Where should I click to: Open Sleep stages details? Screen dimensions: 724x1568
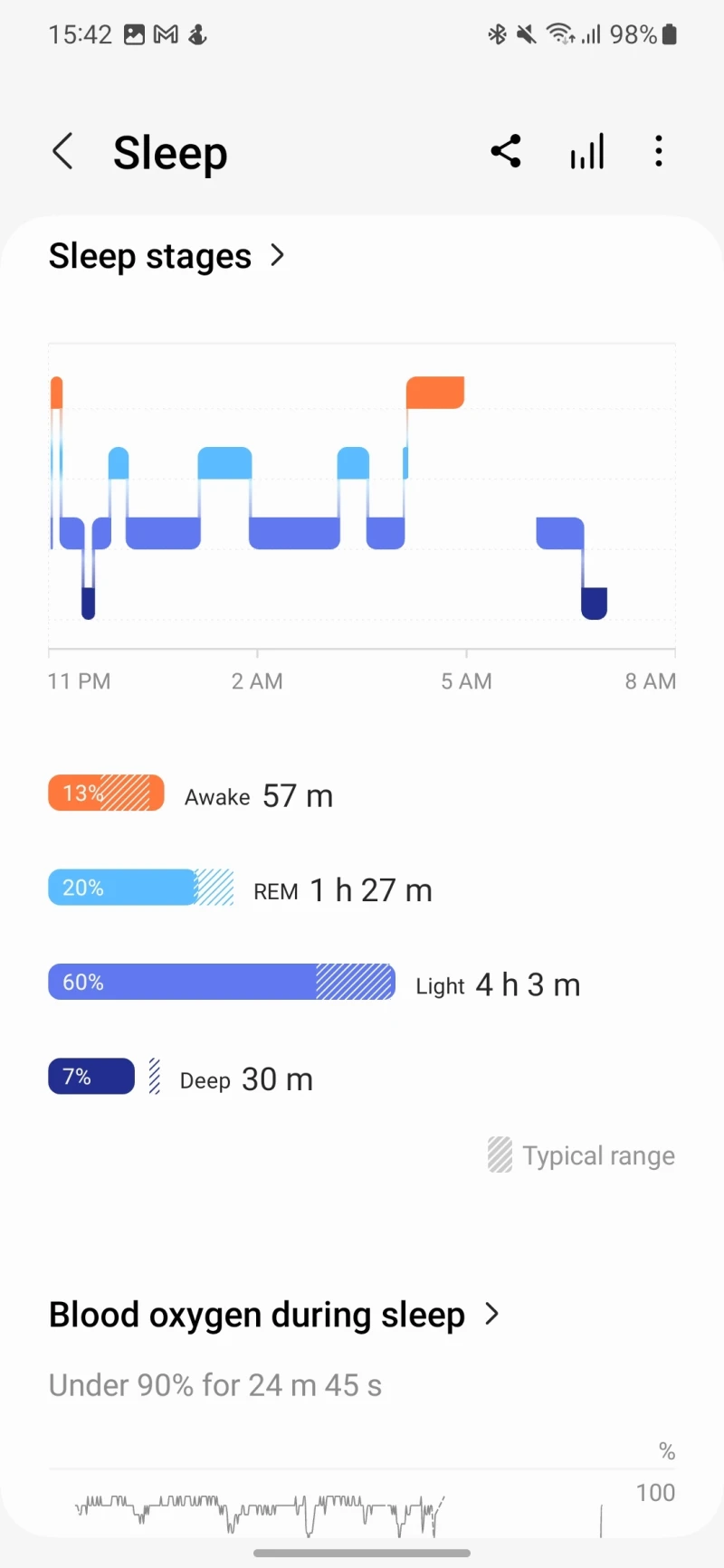167,256
